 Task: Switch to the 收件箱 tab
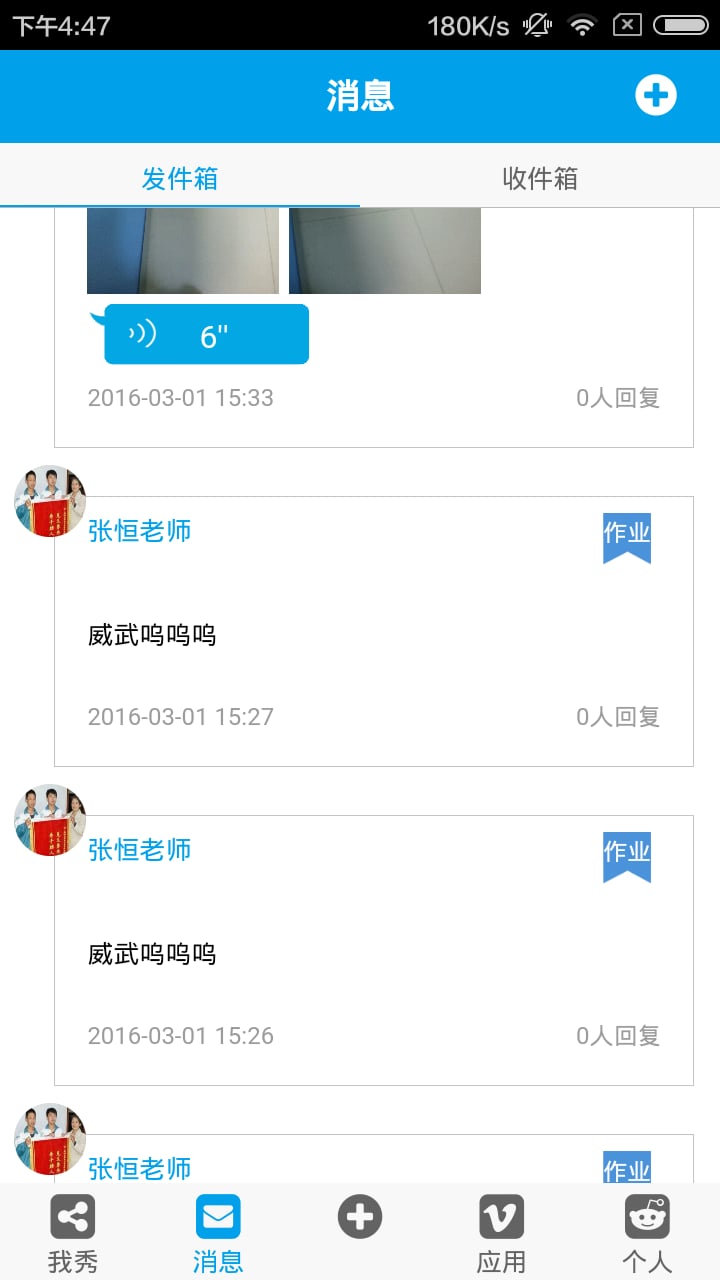pos(540,178)
